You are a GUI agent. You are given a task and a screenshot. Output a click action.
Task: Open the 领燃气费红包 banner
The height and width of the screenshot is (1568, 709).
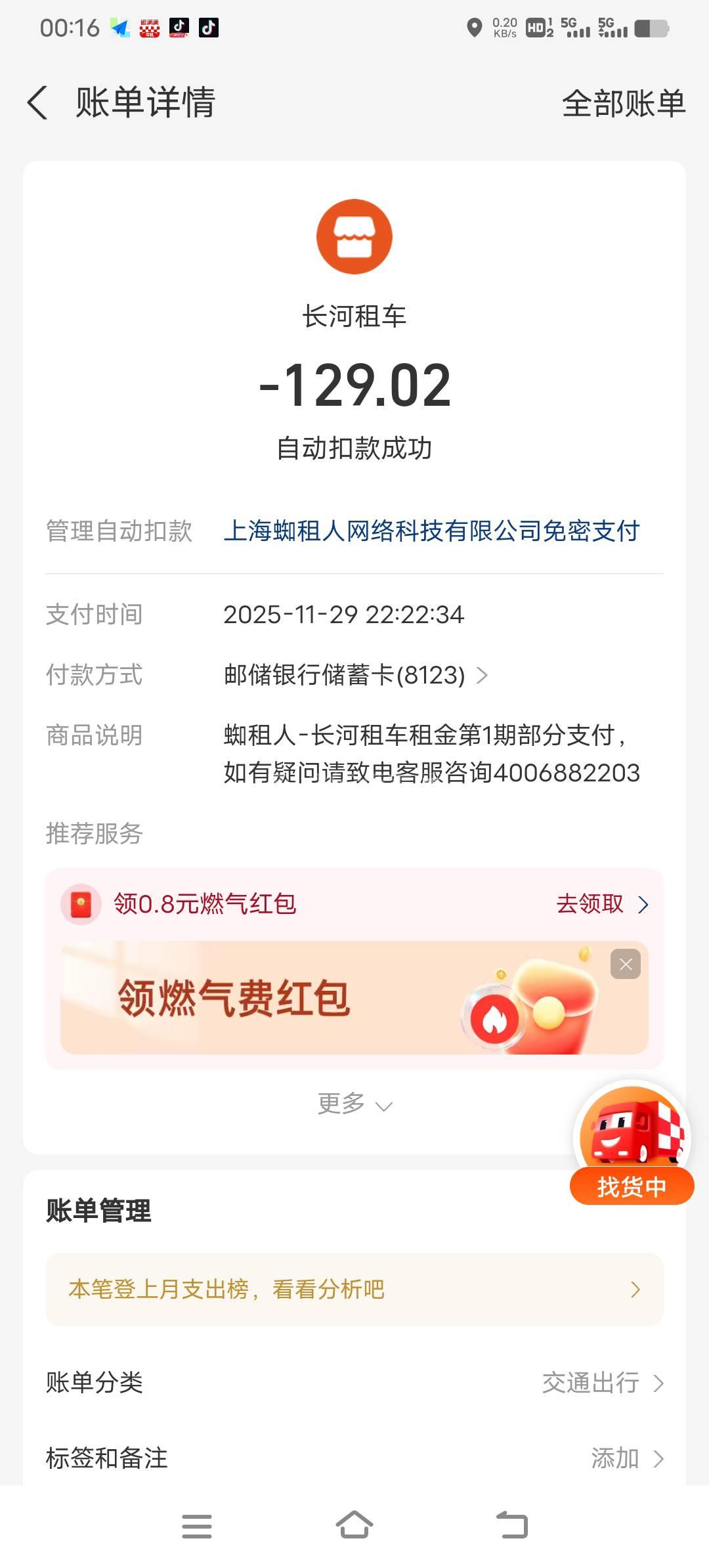pyautogui.click(x=328, y=998)
